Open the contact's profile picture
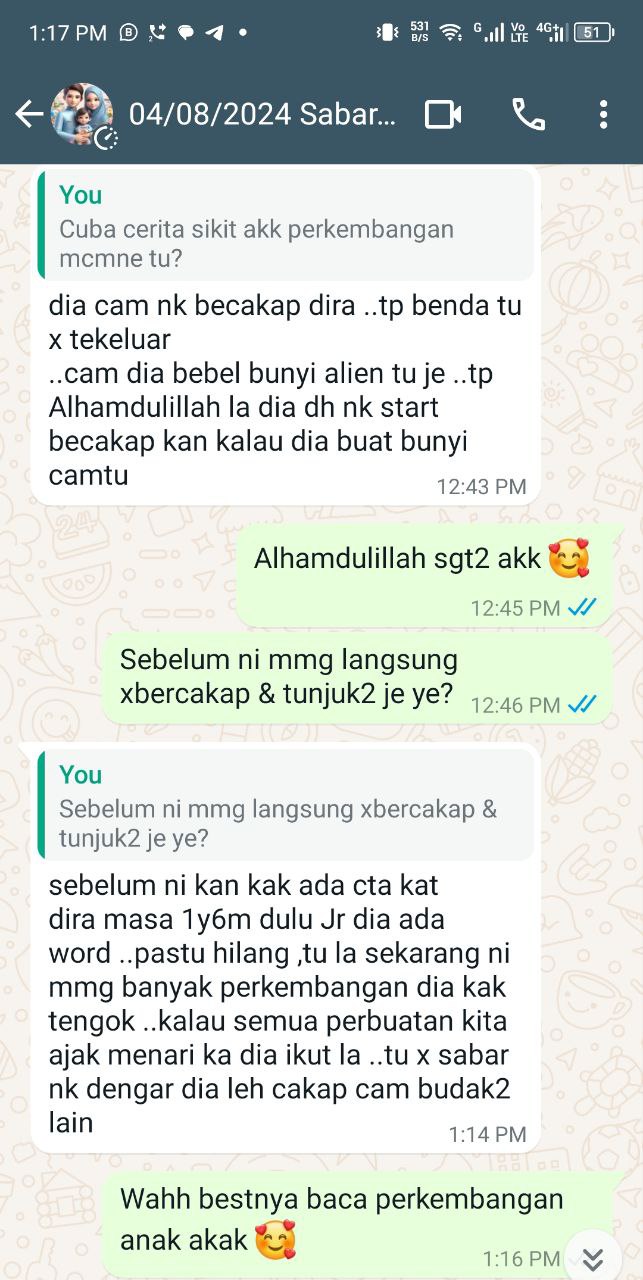Viewport: 643px width, 1280px height. tap(82, 115)
